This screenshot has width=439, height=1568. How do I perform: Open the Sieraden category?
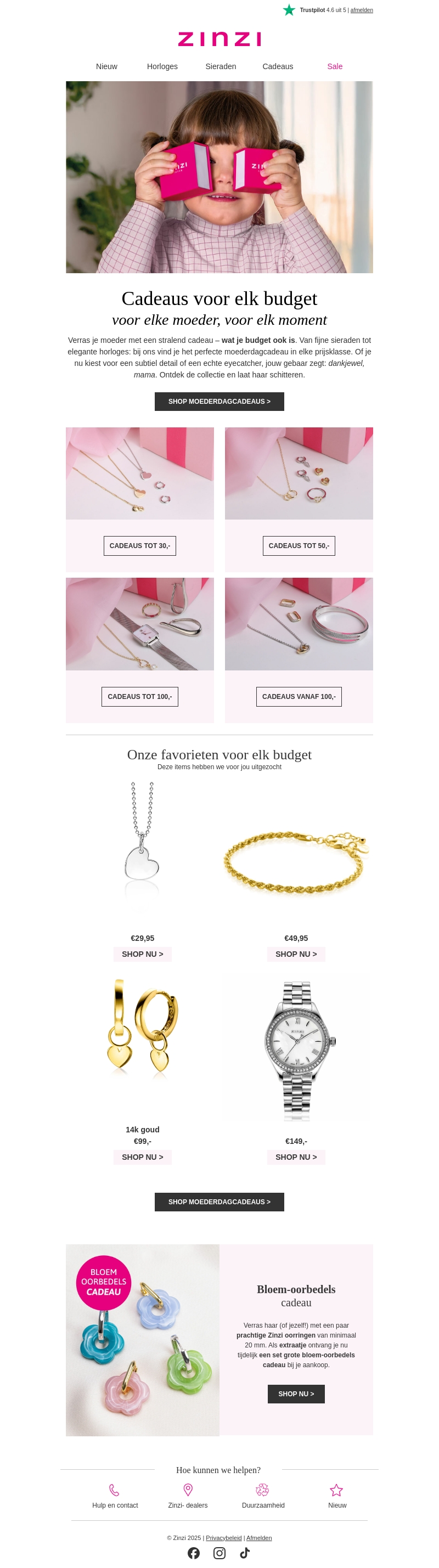[221, 66]
